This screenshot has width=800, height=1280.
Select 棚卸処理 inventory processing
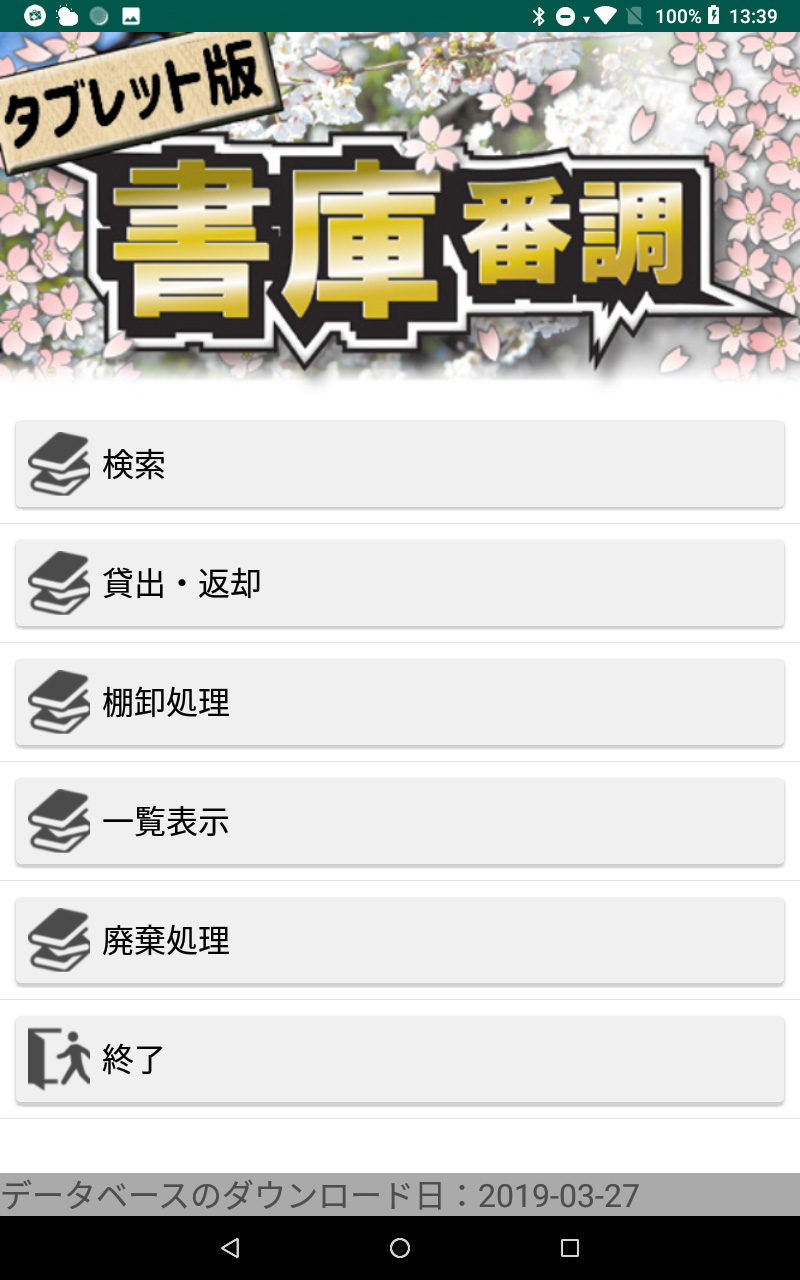point(400,702)
